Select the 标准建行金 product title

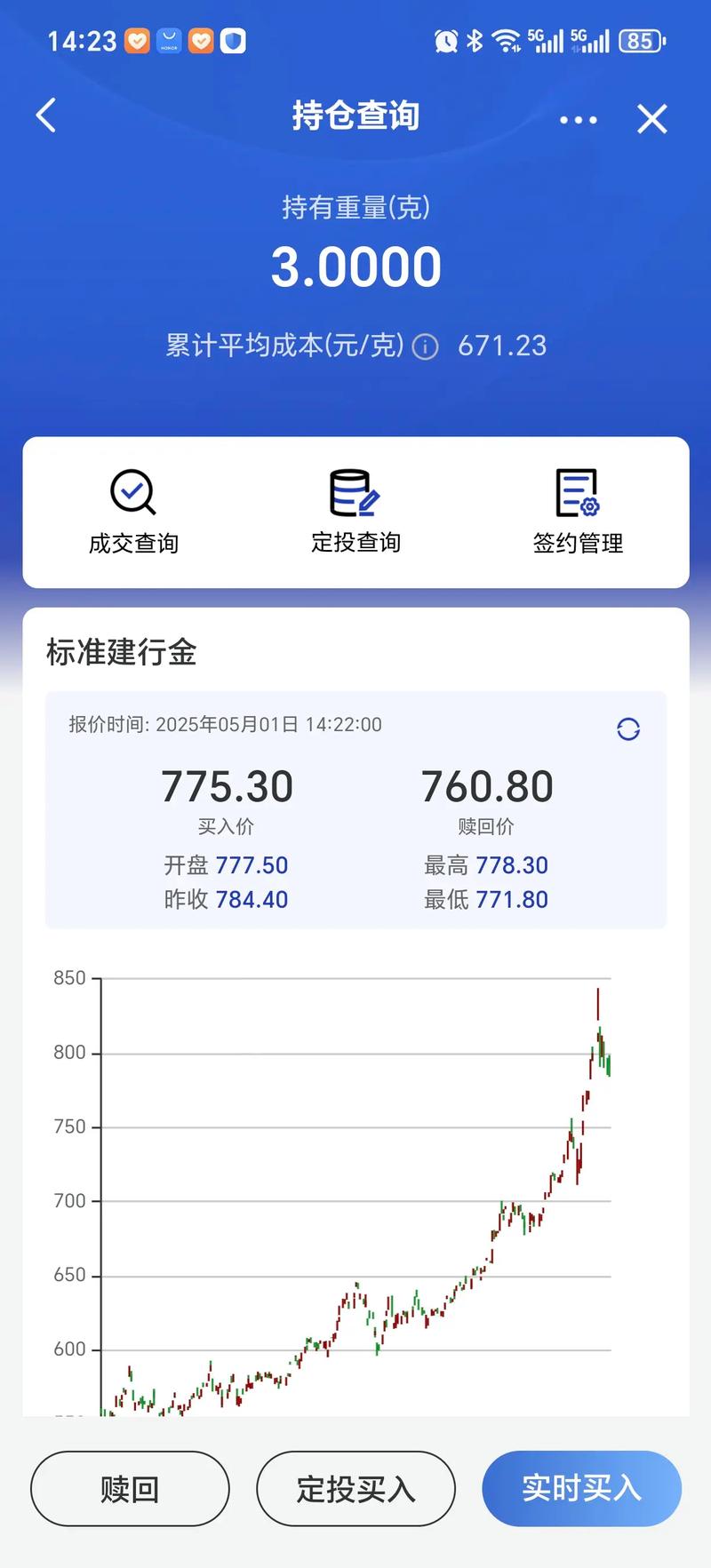(122, 652)
